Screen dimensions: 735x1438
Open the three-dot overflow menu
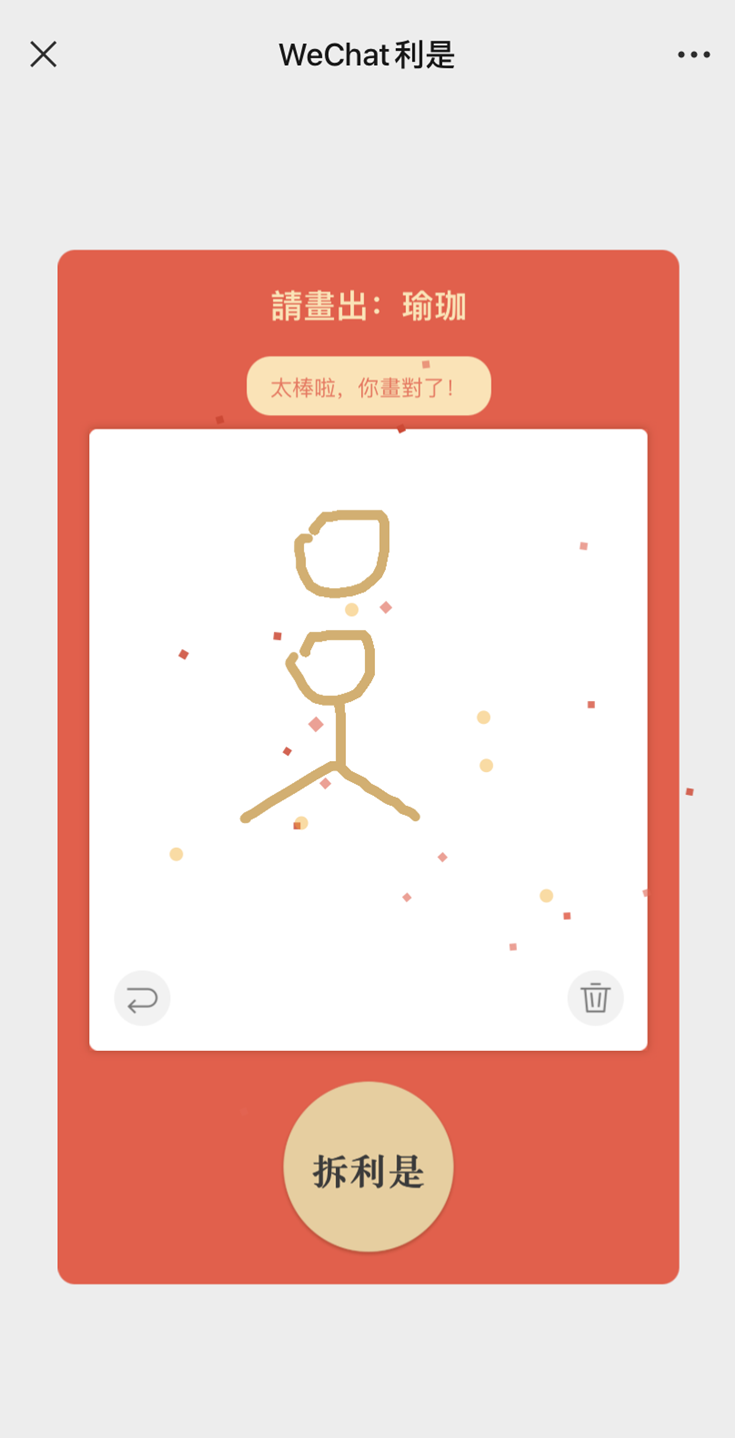(693, 55)
